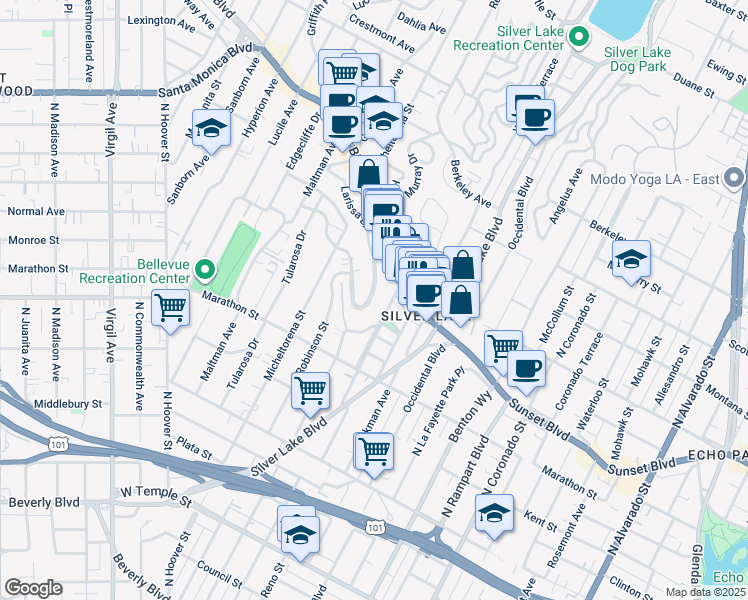The width and height of the screenshot is (748, 600).
Task: Open the school marker near Berkeley Ave
Action: point(631,260)
